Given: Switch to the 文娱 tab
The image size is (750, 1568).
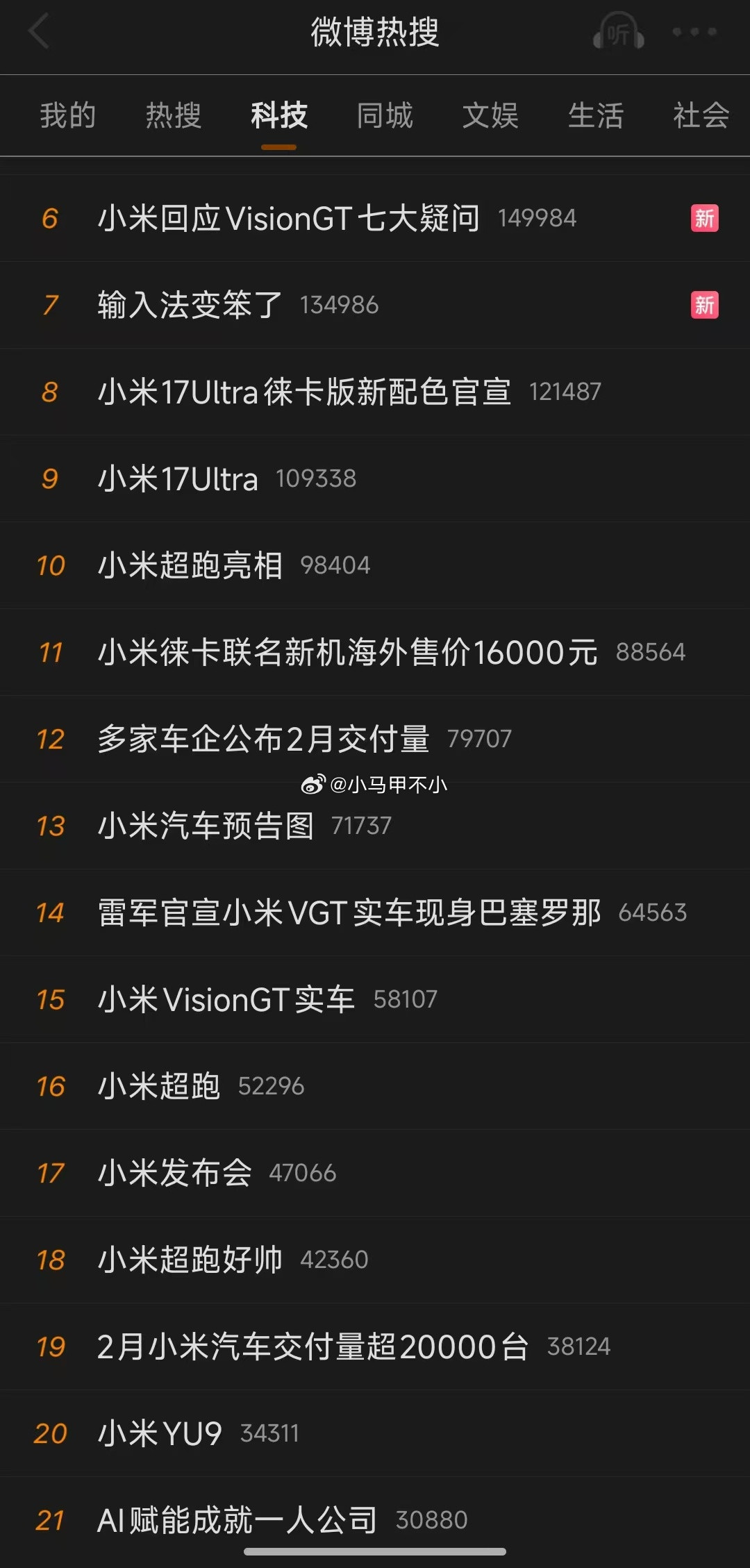Looking at the screenshot, I should point(489,115).
